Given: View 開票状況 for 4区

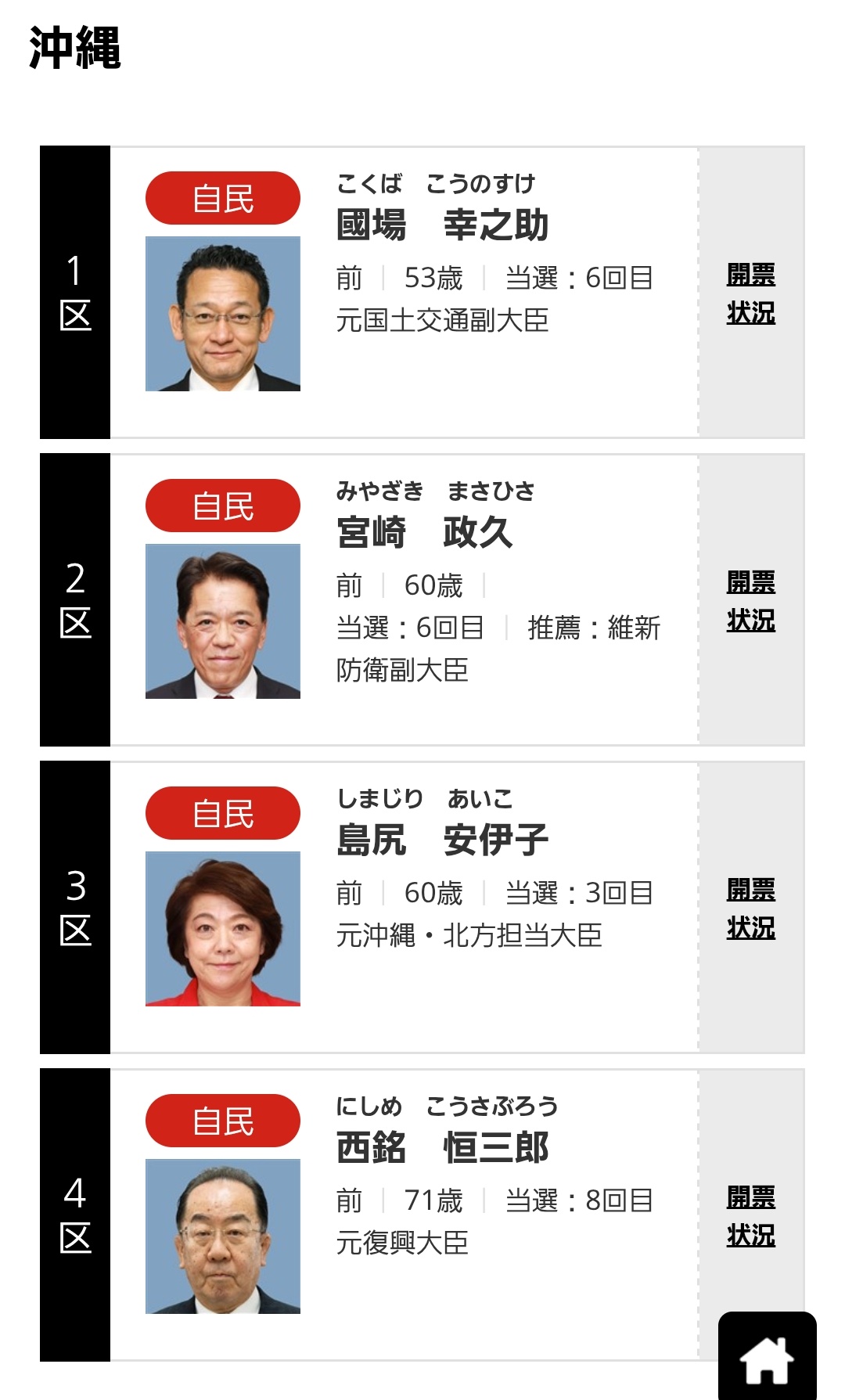Looking at the screenshot, I should click(750, 1216).
